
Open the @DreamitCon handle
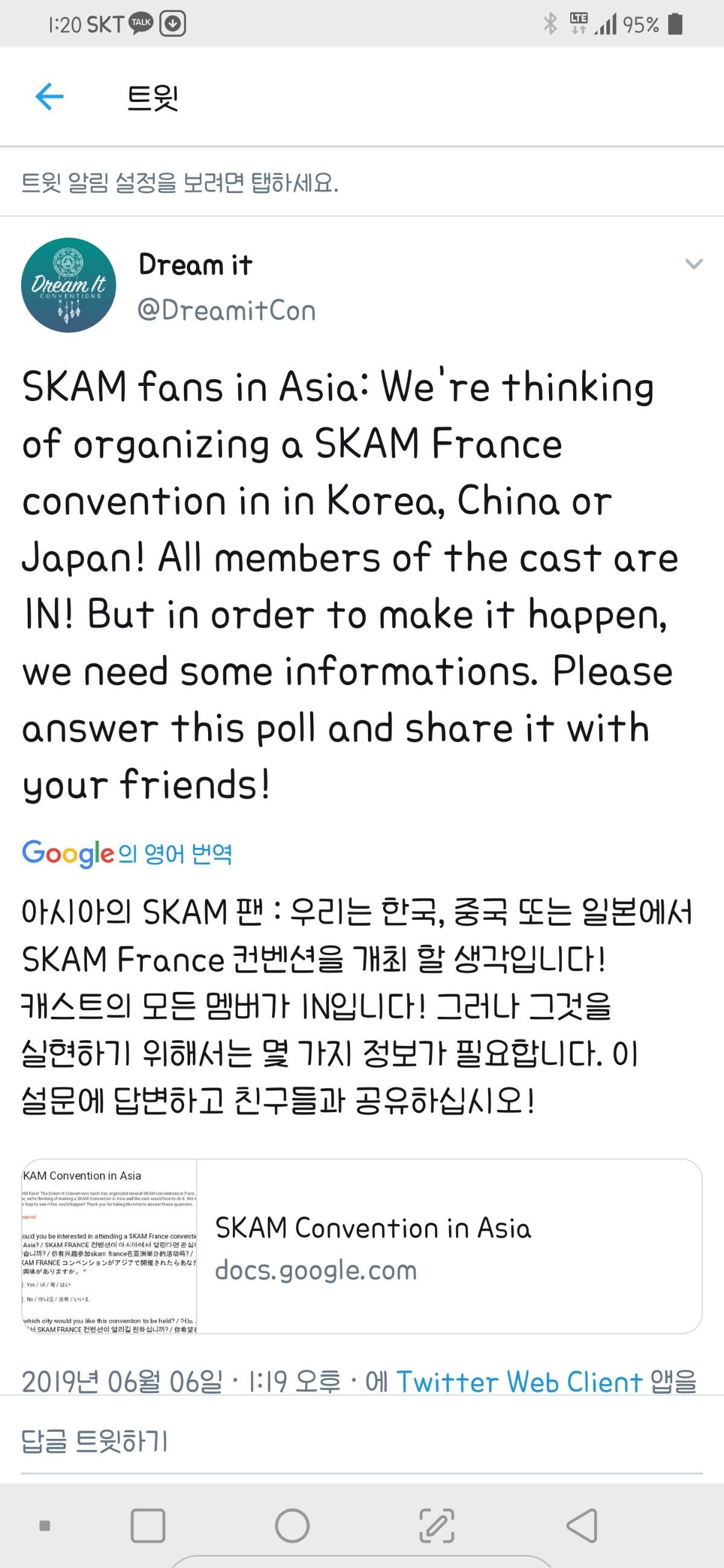pyautogui.click(x=226, y=311)
